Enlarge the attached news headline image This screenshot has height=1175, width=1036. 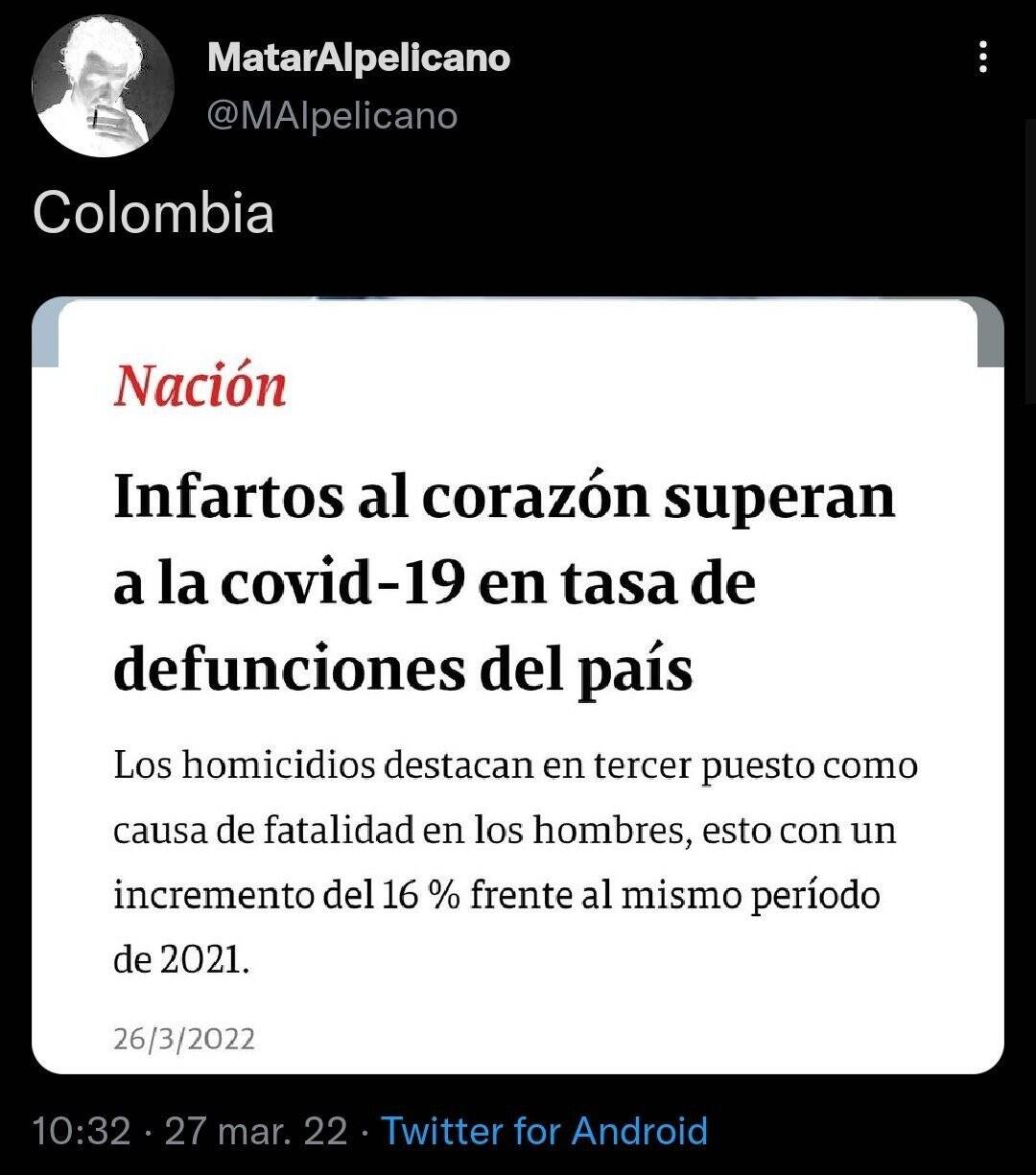[x=518, y=685]
